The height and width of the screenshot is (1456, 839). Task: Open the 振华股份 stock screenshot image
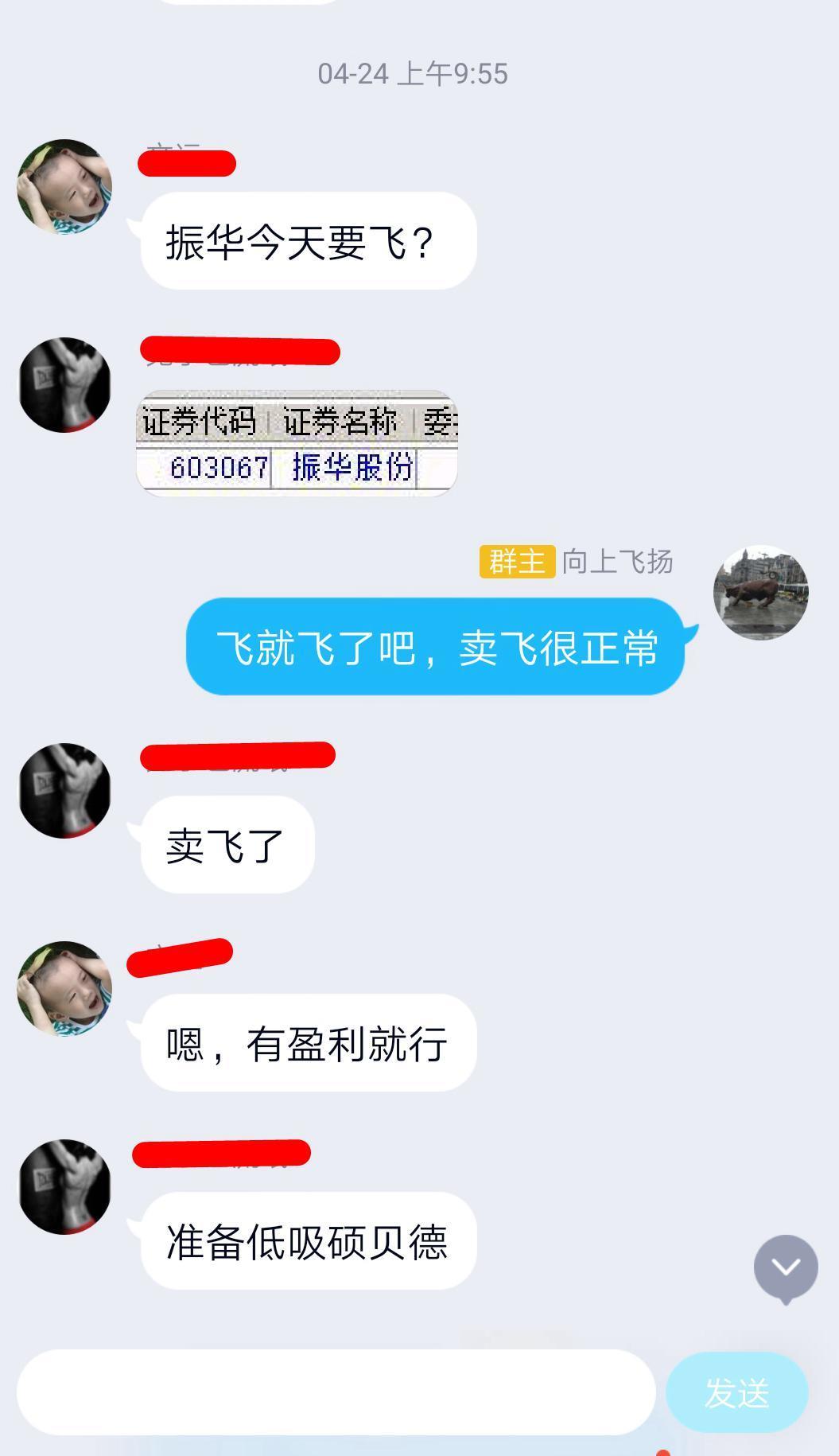coord(297,443)
